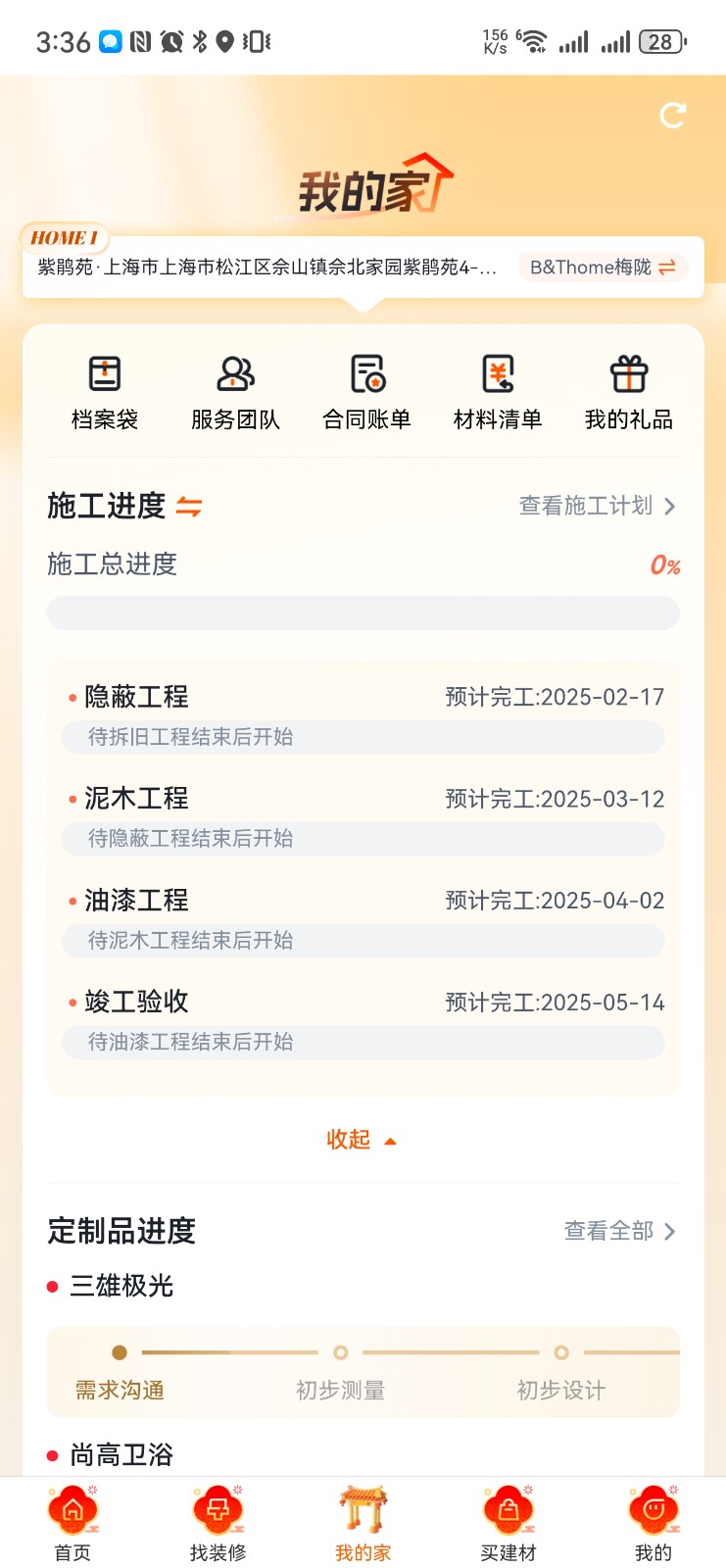
Task: Open 合同账单 shortcut
Action: (366, 392)
